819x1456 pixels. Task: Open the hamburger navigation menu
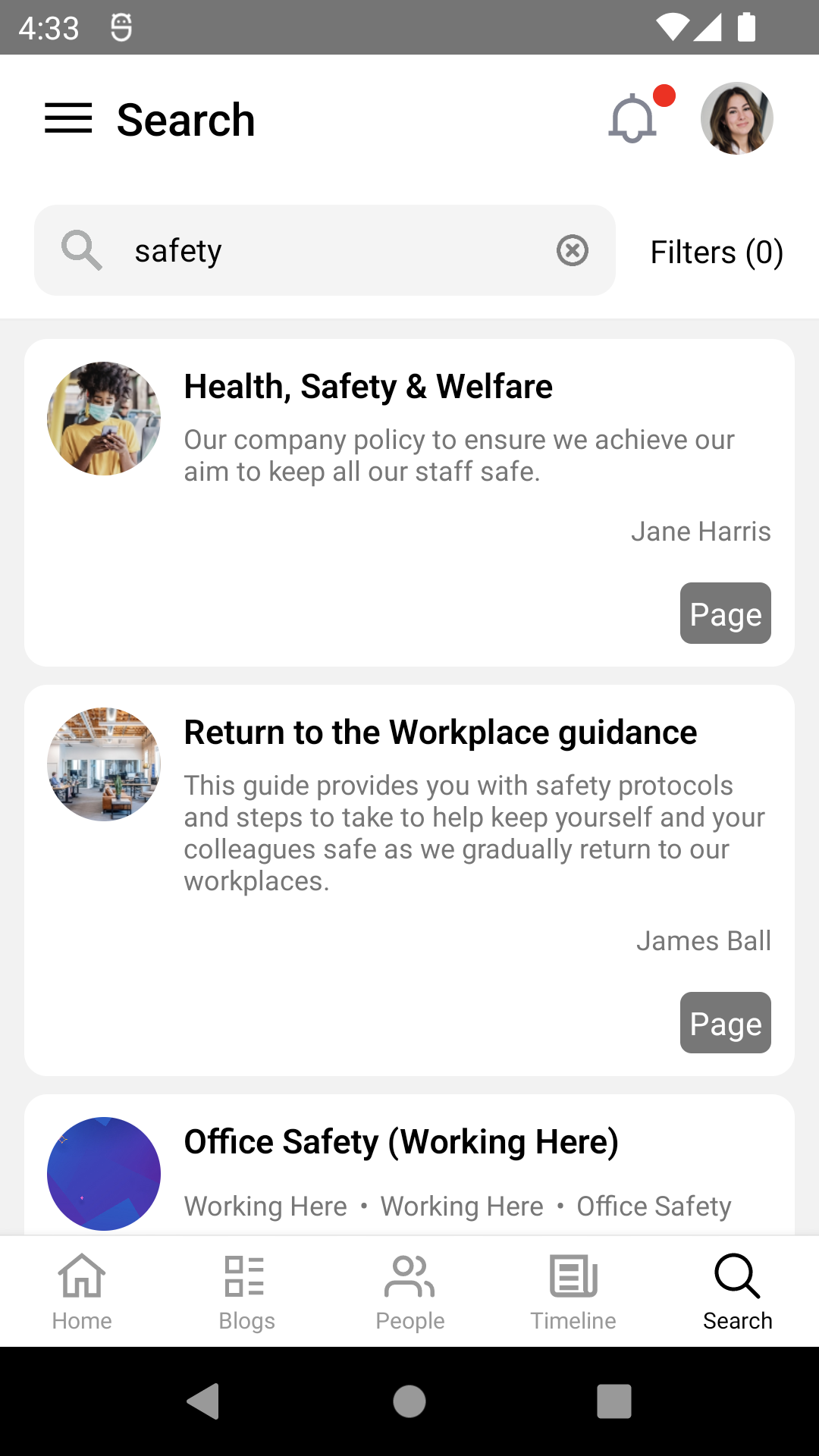(68, 119)
